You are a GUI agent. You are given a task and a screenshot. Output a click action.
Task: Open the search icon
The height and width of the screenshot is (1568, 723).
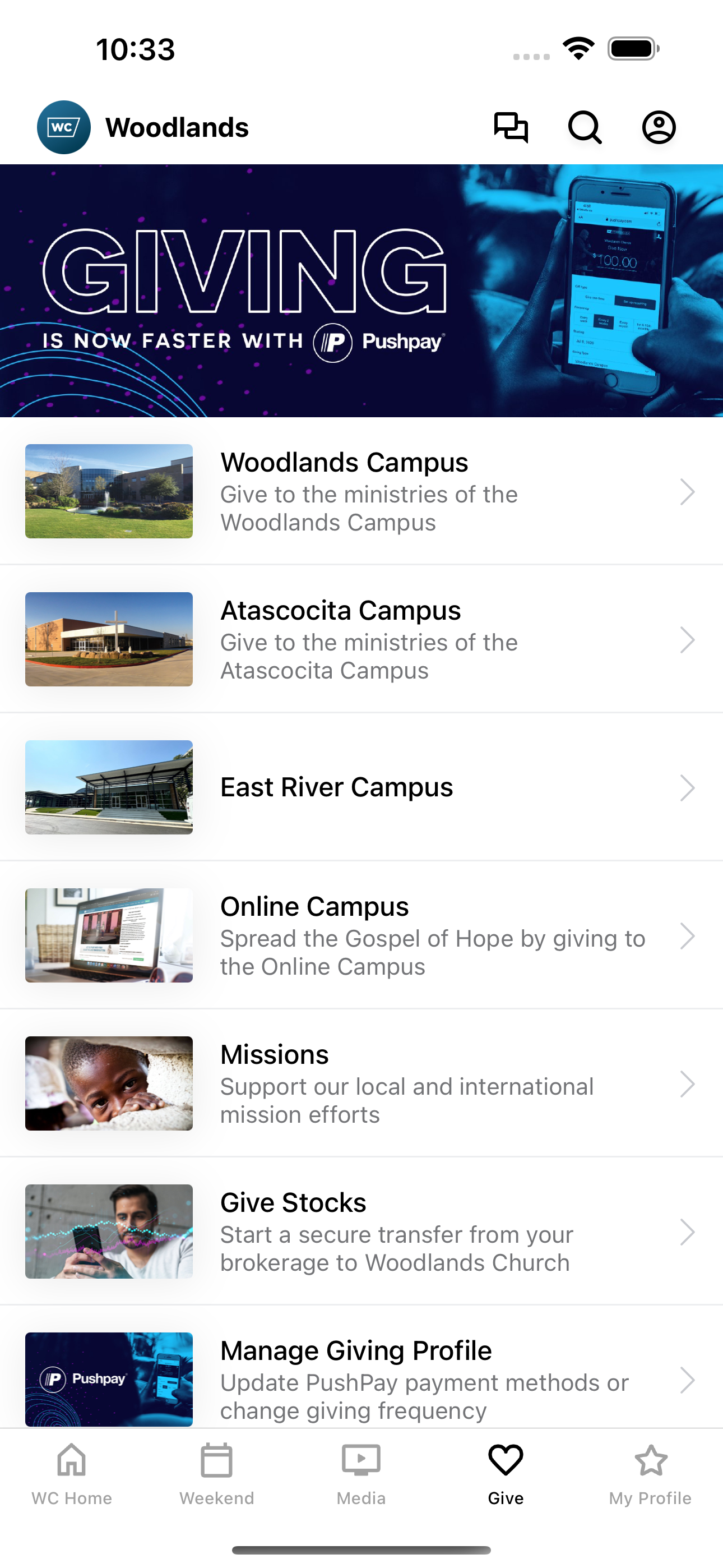pos(585,127)
